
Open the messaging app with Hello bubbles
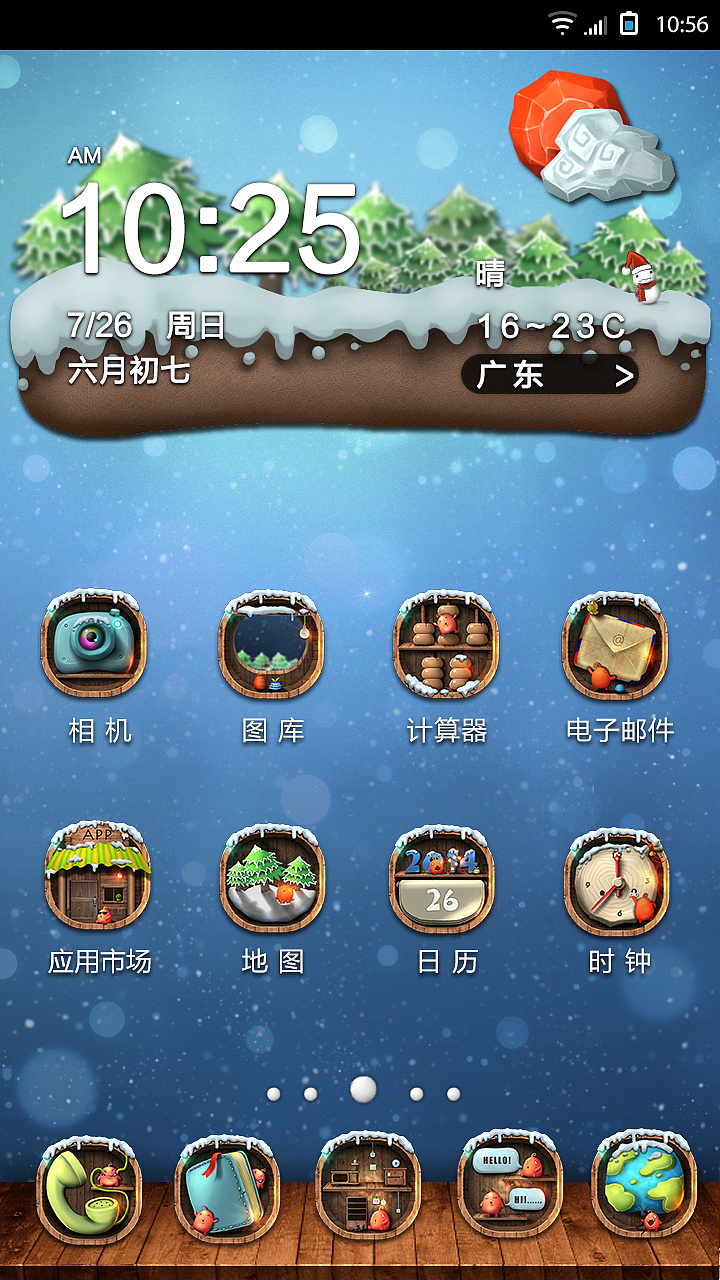[509, 1186]
